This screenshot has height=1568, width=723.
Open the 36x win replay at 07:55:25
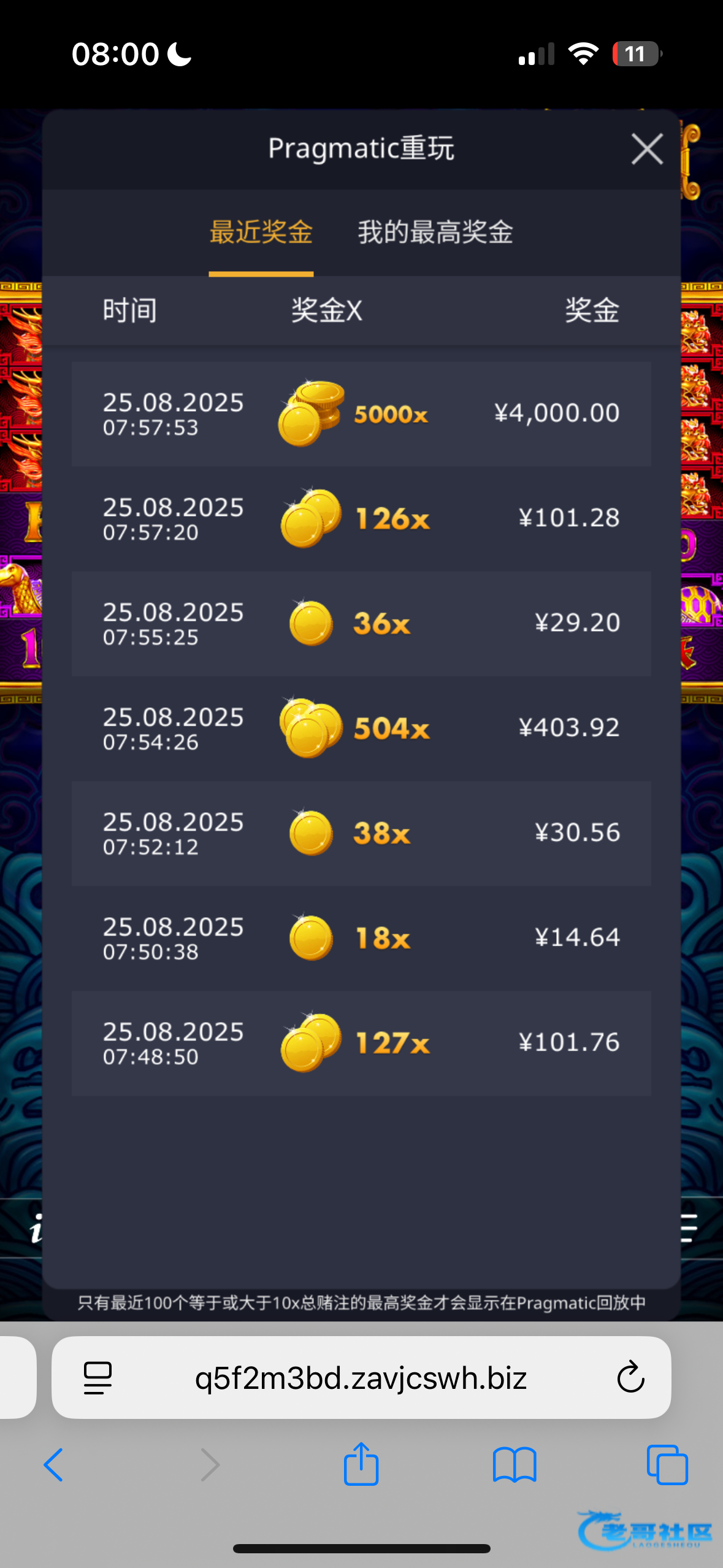[x=361, y=624]
